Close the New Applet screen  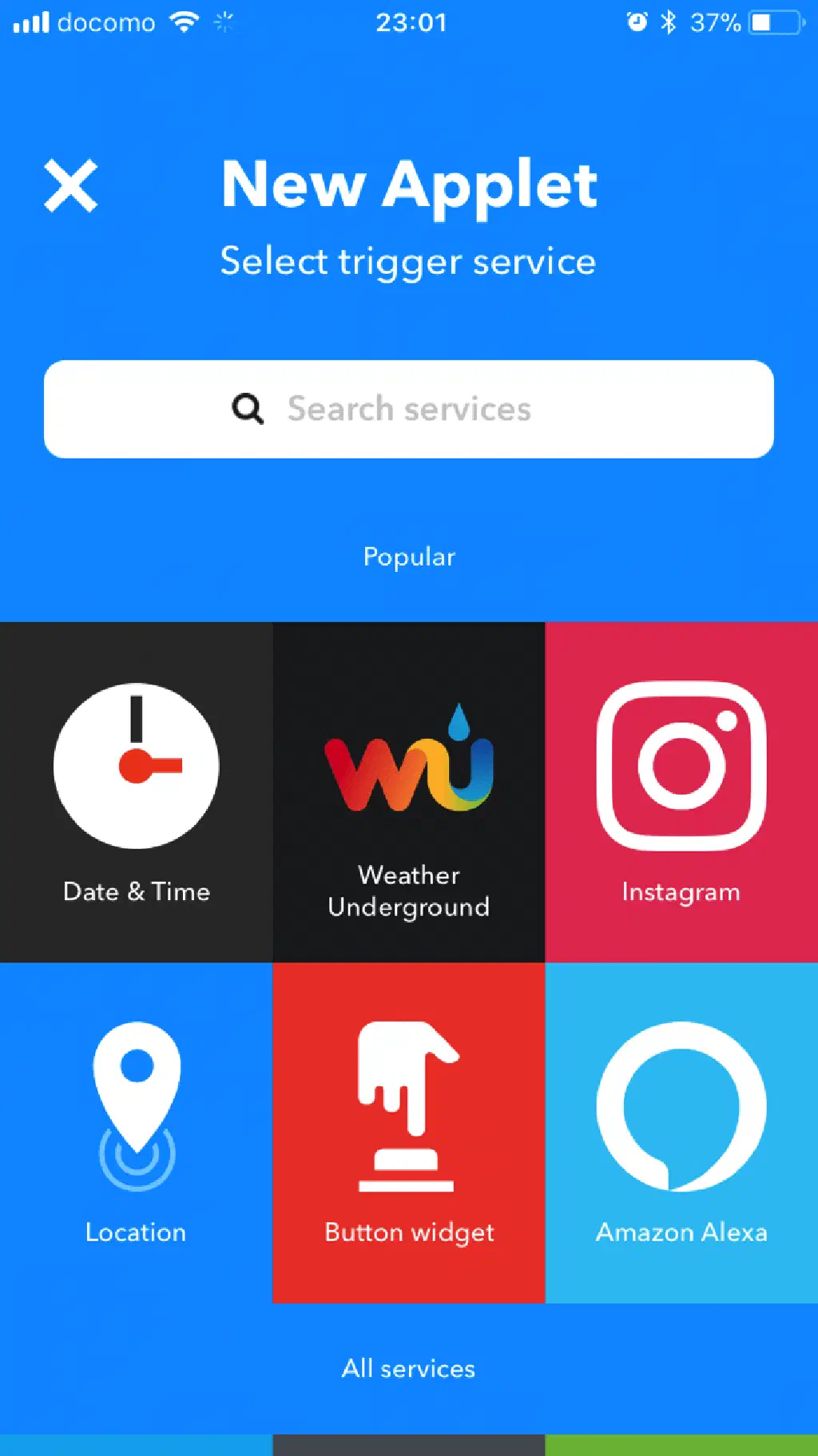tap(70, 185)
